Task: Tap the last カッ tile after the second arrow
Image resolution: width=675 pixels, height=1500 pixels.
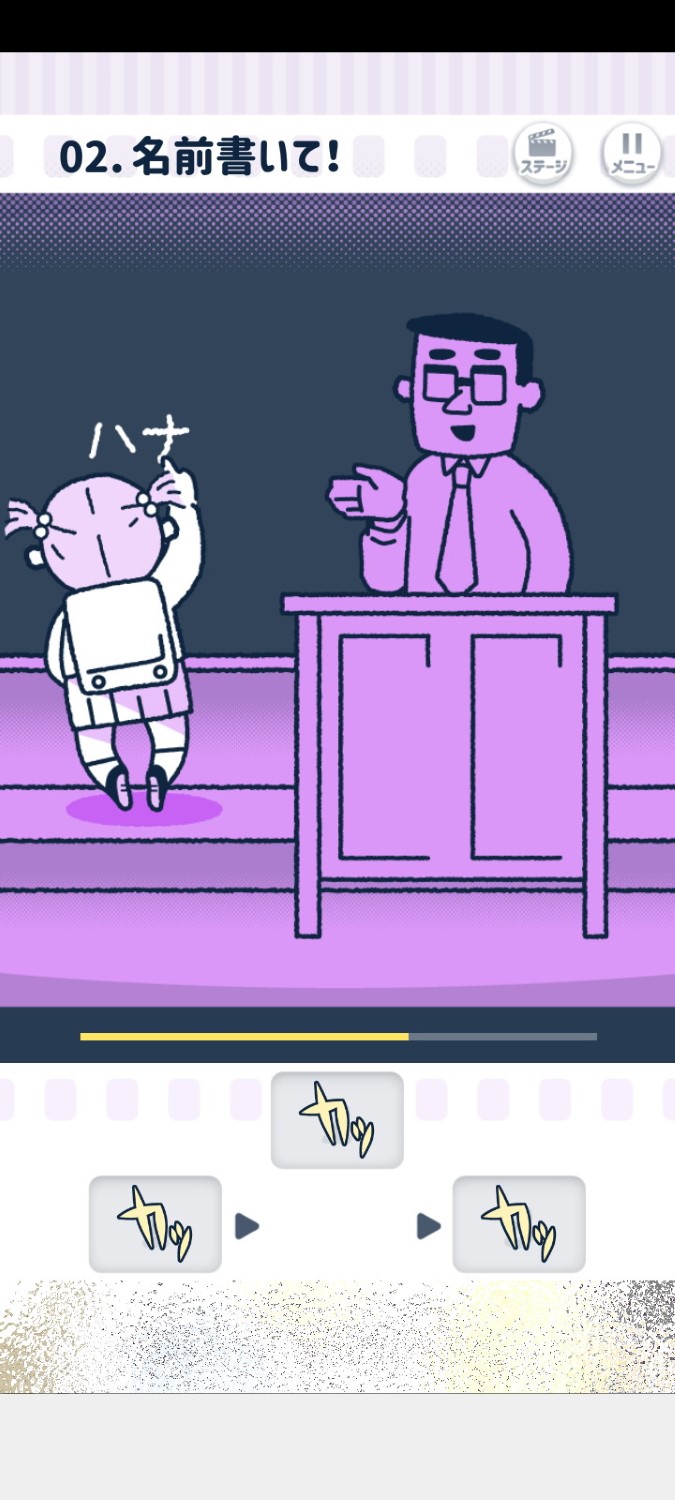Action: coord(518,1224)
